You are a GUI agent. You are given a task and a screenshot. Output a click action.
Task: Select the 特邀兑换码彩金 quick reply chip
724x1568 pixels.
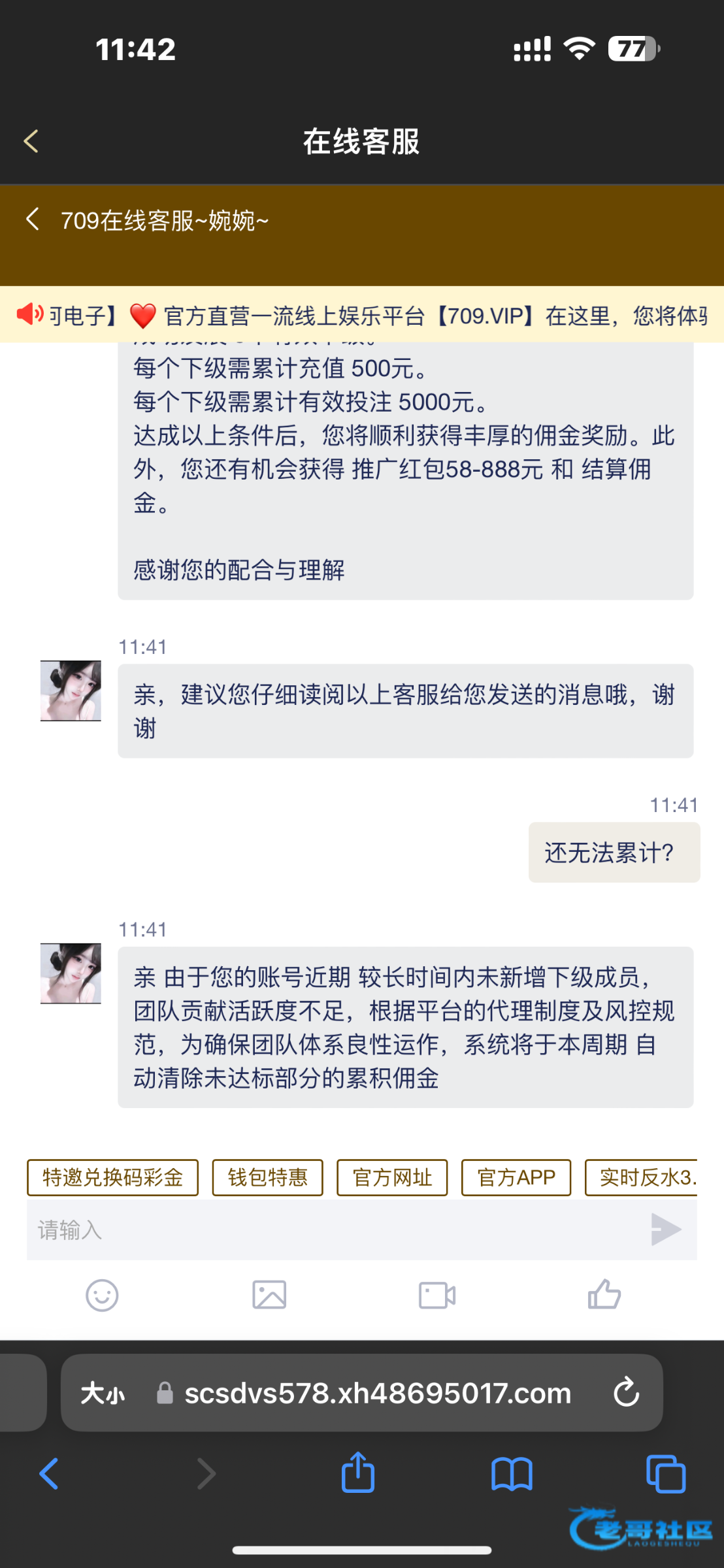(112, 1177)
